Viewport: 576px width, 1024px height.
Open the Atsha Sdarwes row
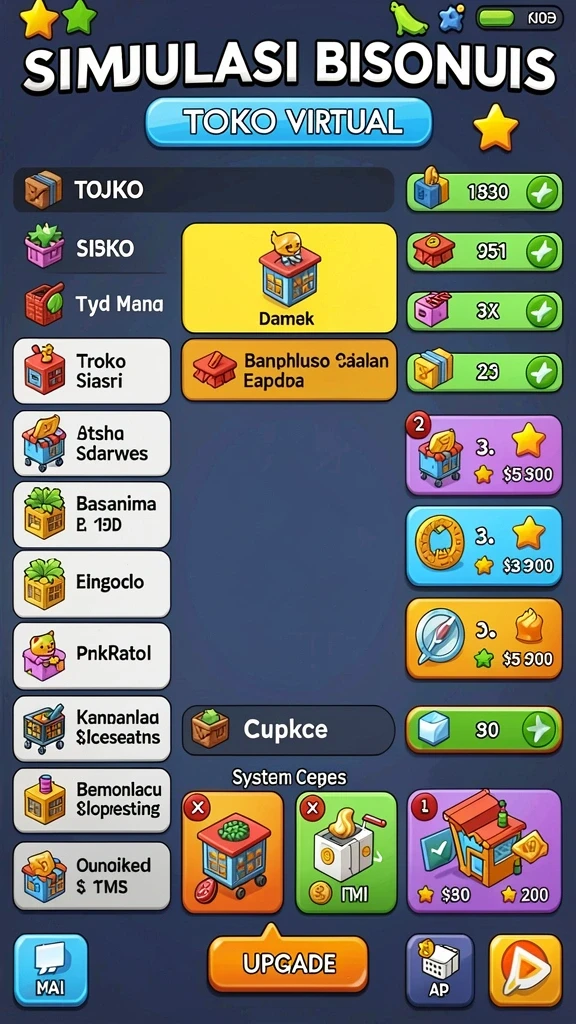(x=92, y=443)
